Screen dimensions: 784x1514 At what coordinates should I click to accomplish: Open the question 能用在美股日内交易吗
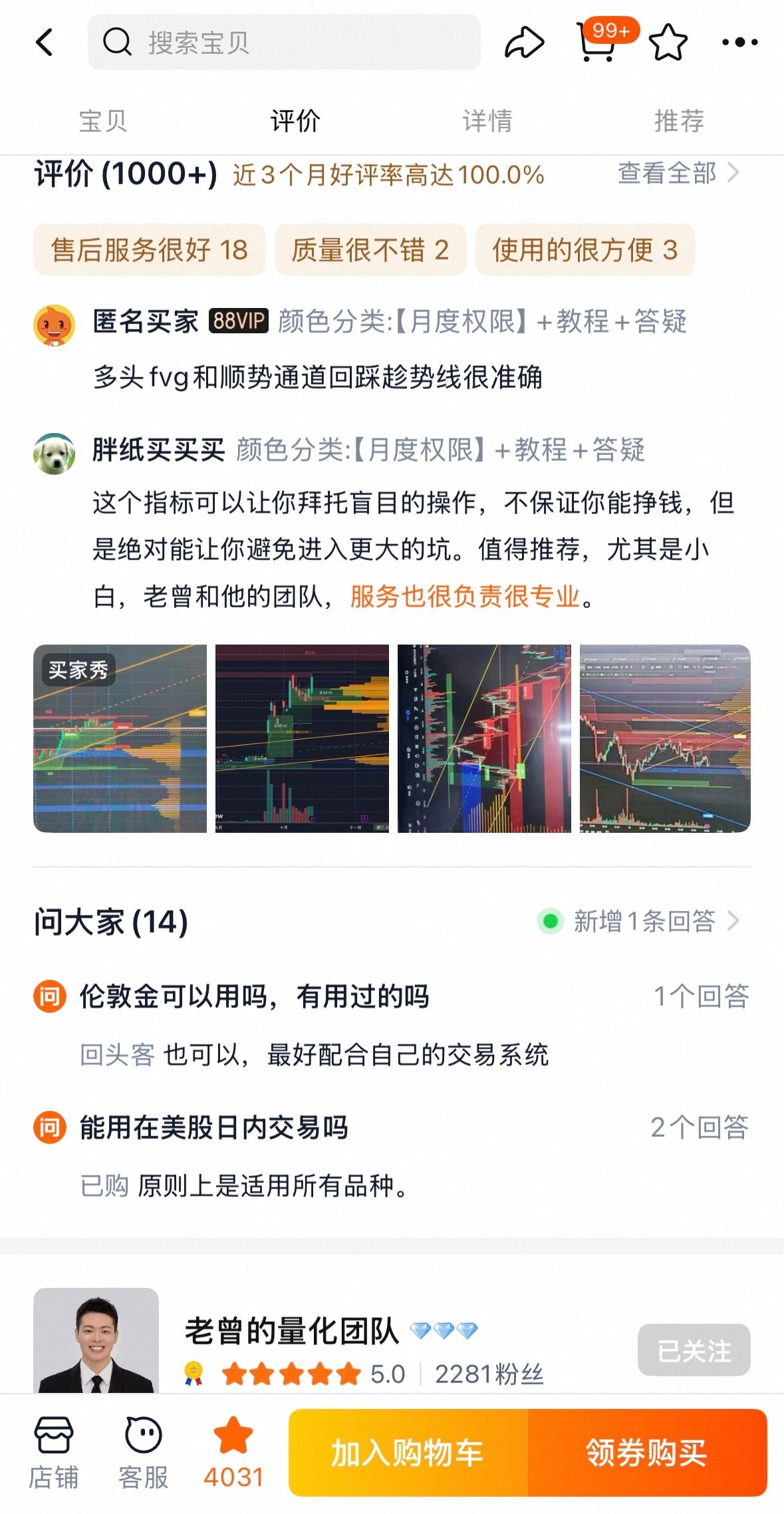coord(214,1128)
